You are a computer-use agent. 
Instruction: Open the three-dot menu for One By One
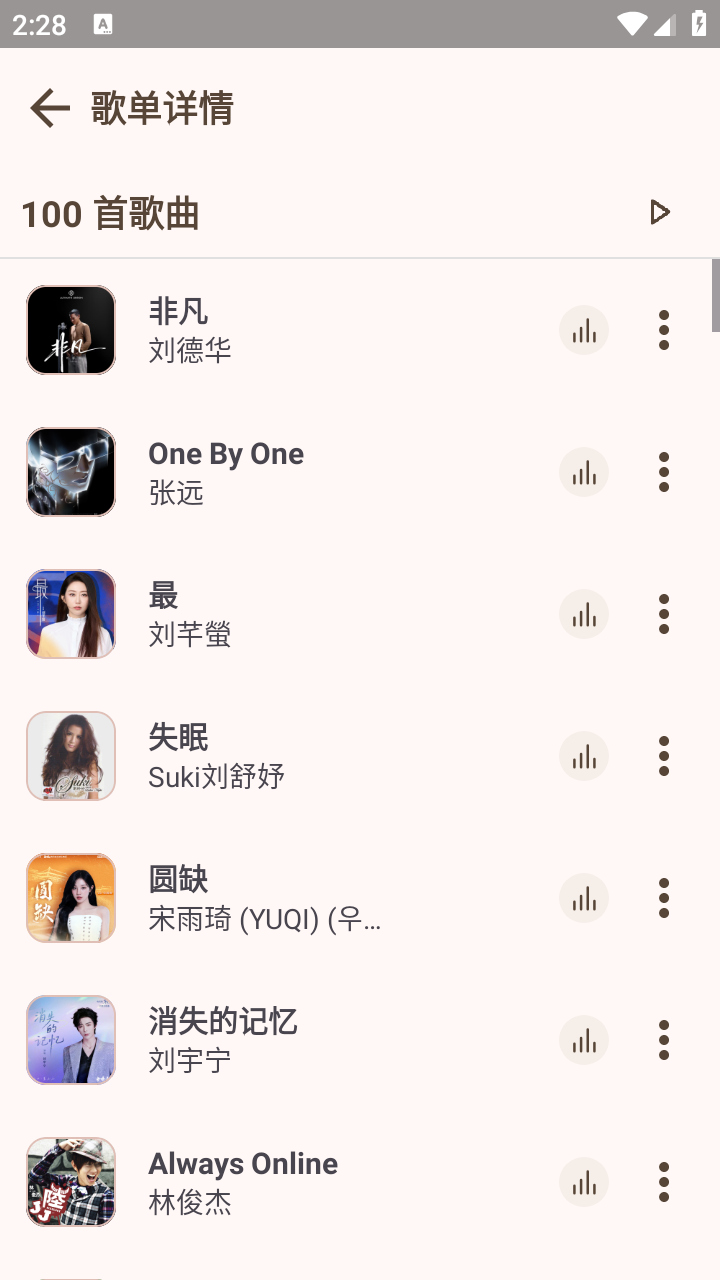pyautogui.click(x=664, y=472)
